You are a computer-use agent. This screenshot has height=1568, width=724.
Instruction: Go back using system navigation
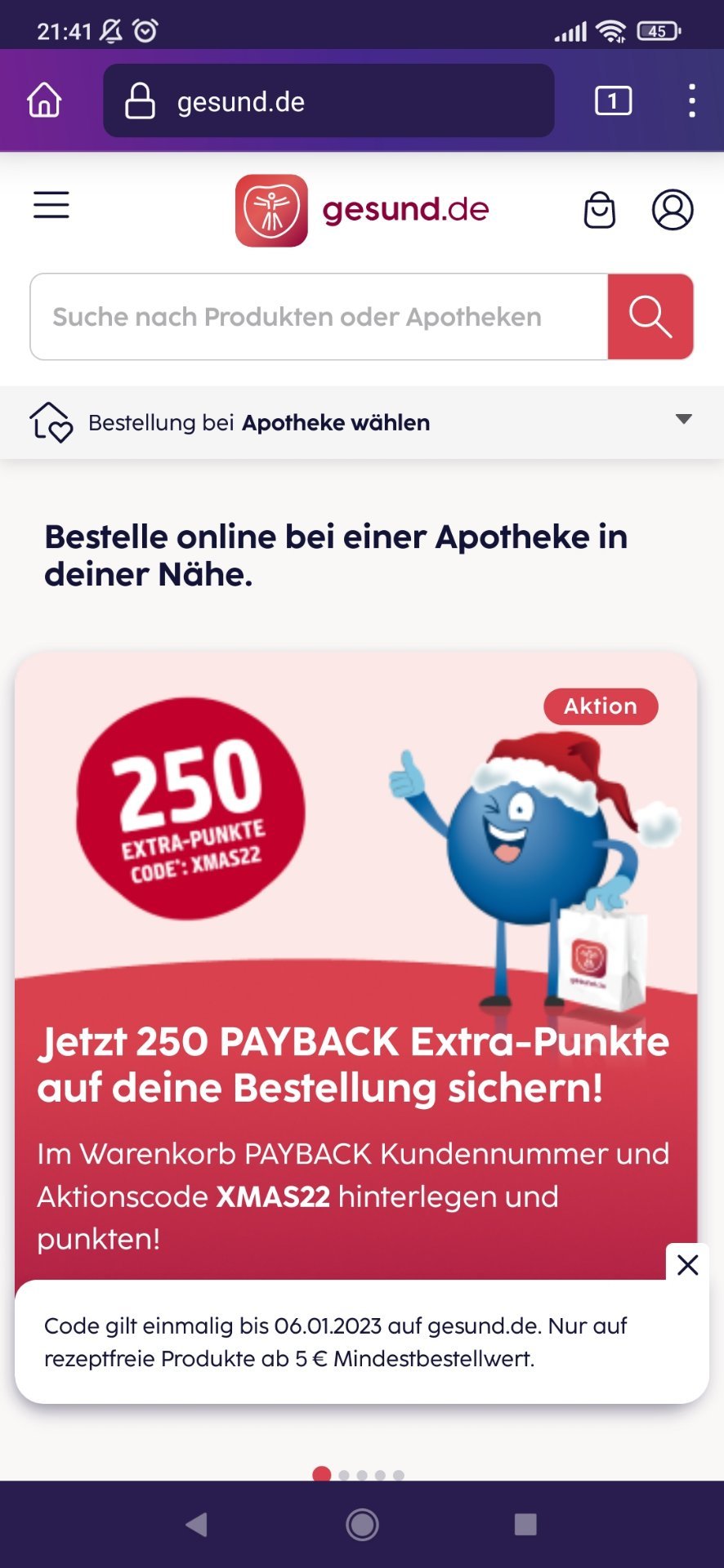pos(197,1524)
